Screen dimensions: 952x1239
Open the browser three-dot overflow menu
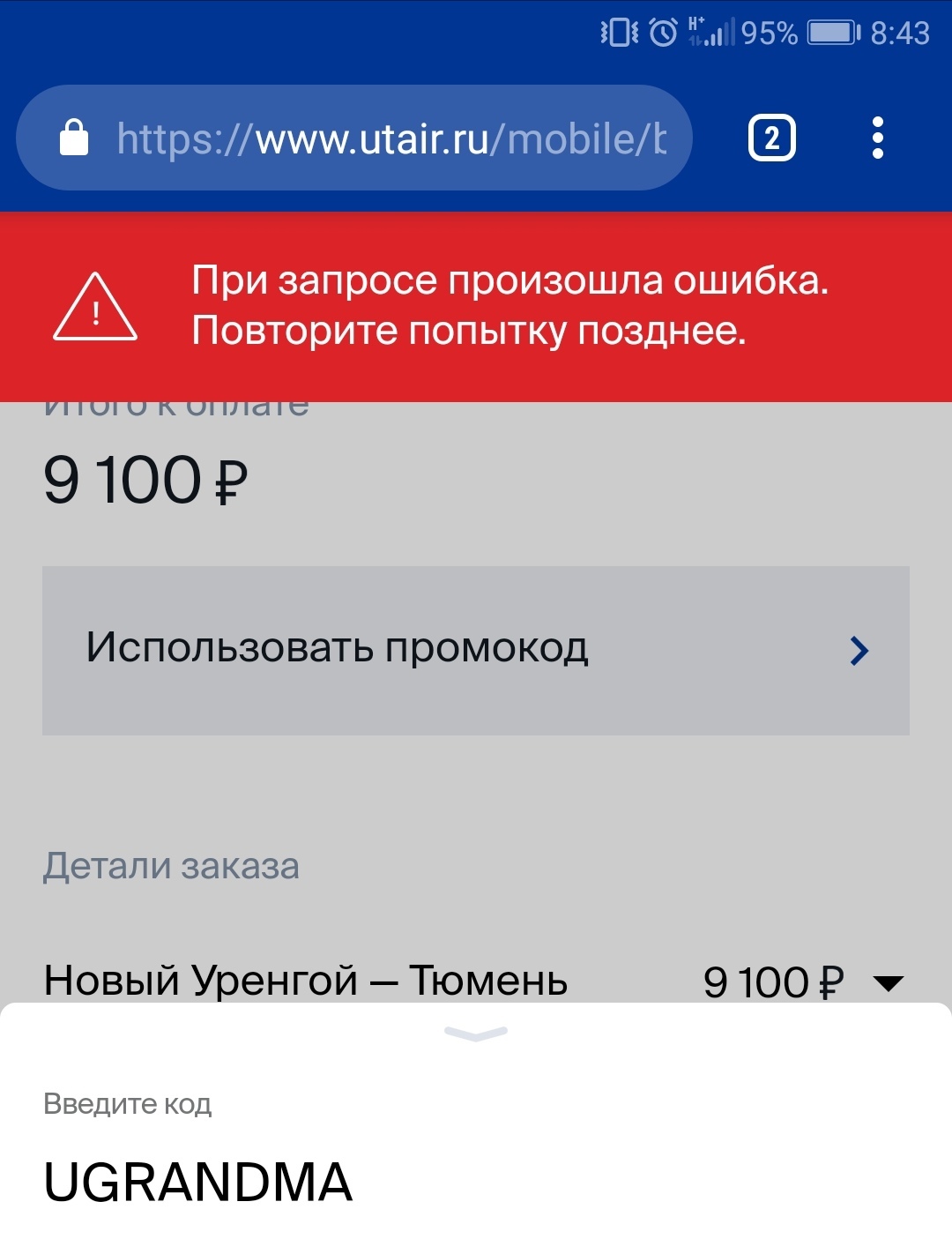pyautogui.click(x=878, y=138)
